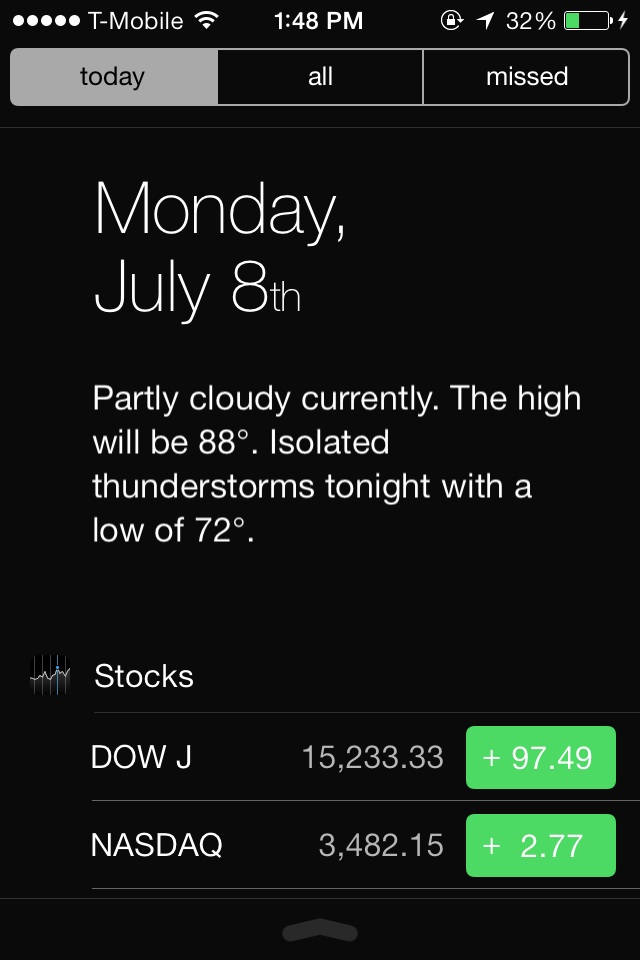Tap the Notification Center grabber handle
640x960 pixels.
pyautogui.click(x=320, y=931)
